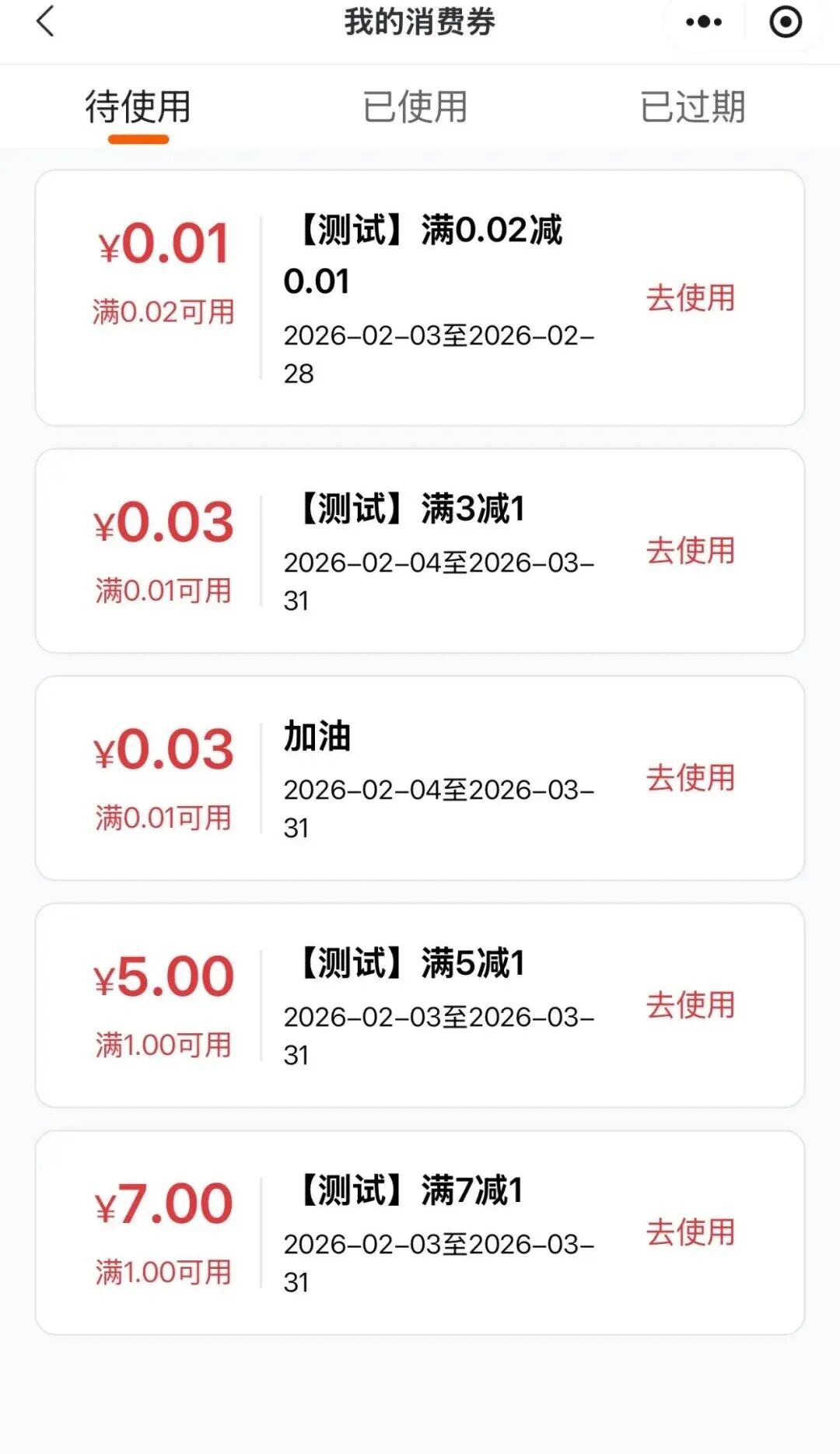The width and height of the screenshot is (840, 1454).
Task: Click 去使用 on the 满0.02减0.01 coupon
Action: tap(691, 298)
